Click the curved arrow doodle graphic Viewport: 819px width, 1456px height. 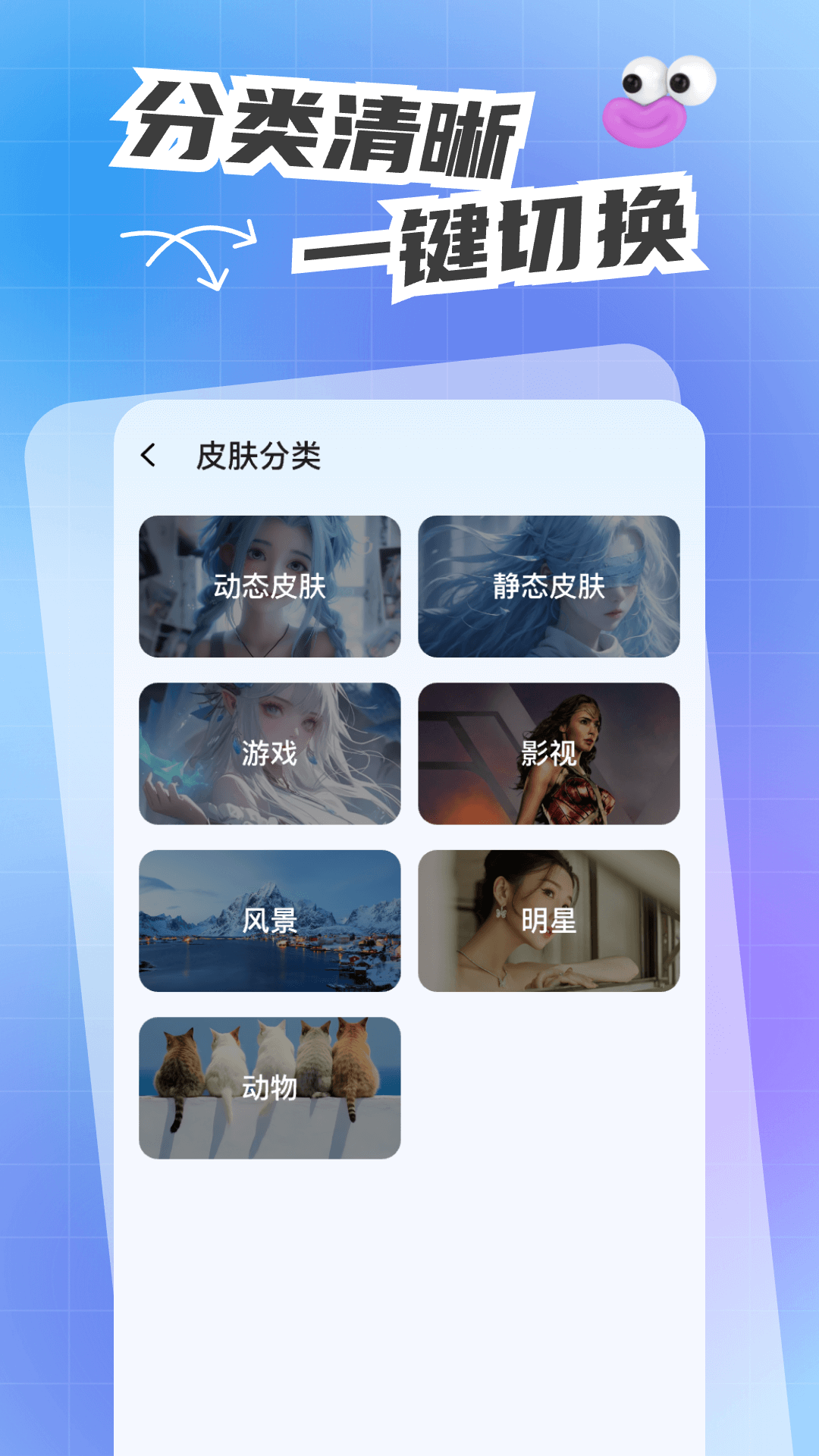pos(187,254)
